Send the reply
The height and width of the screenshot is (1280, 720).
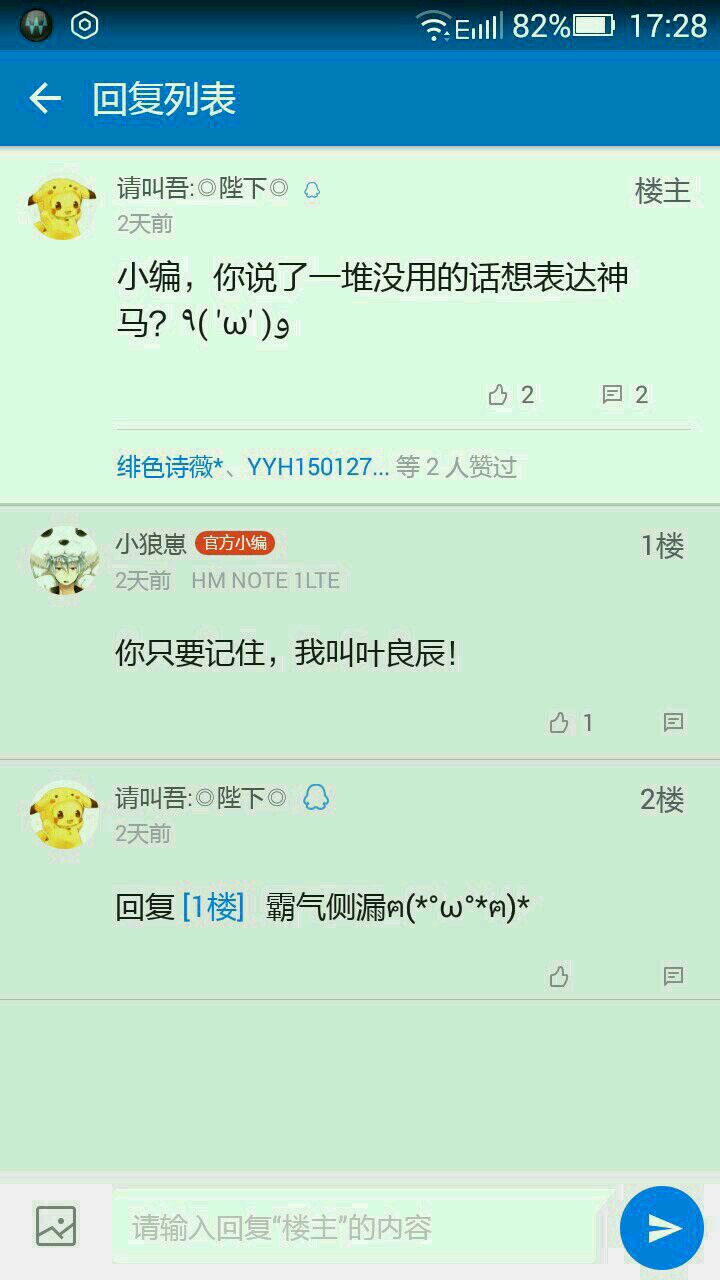(x=662, y=1228)
